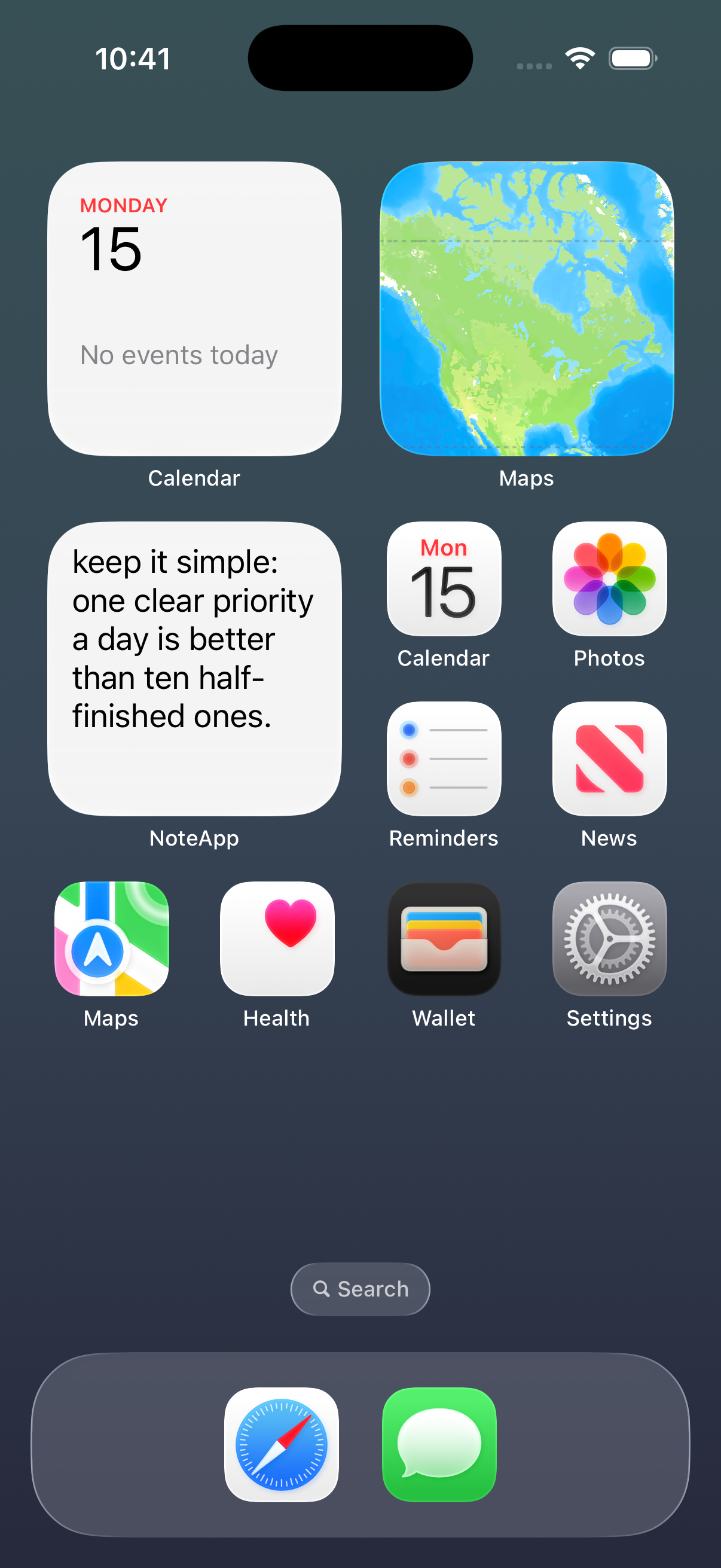
Task: Tap the Search pill
Action: click(360, 1289)
